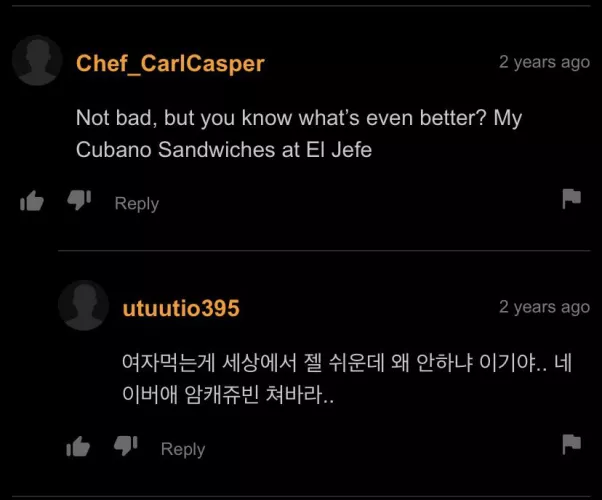Dislike utuutio395's reply
The image size is (602, 500).
[x=125, y=446]
